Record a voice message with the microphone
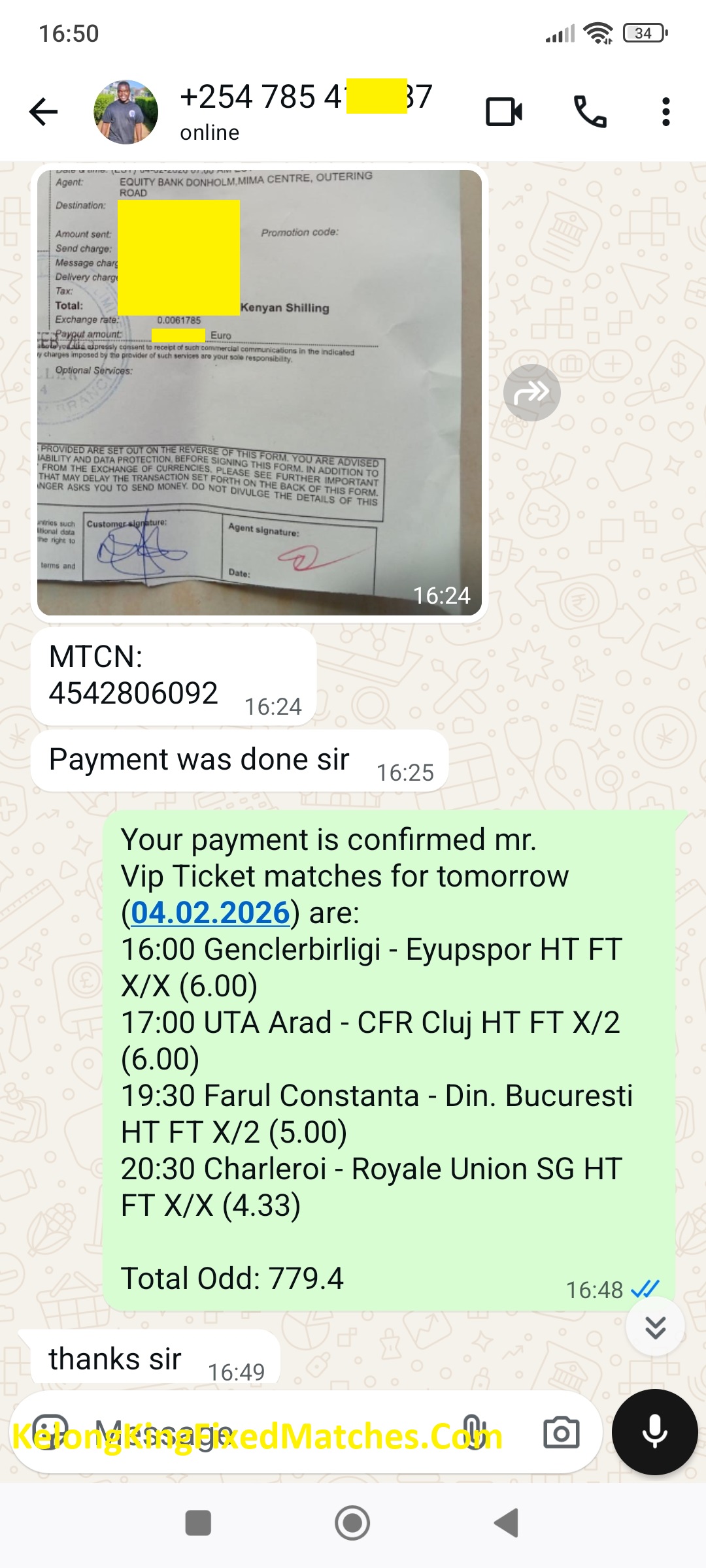The width and height of the screenshot is (706, 1568). pos(654,1432)
